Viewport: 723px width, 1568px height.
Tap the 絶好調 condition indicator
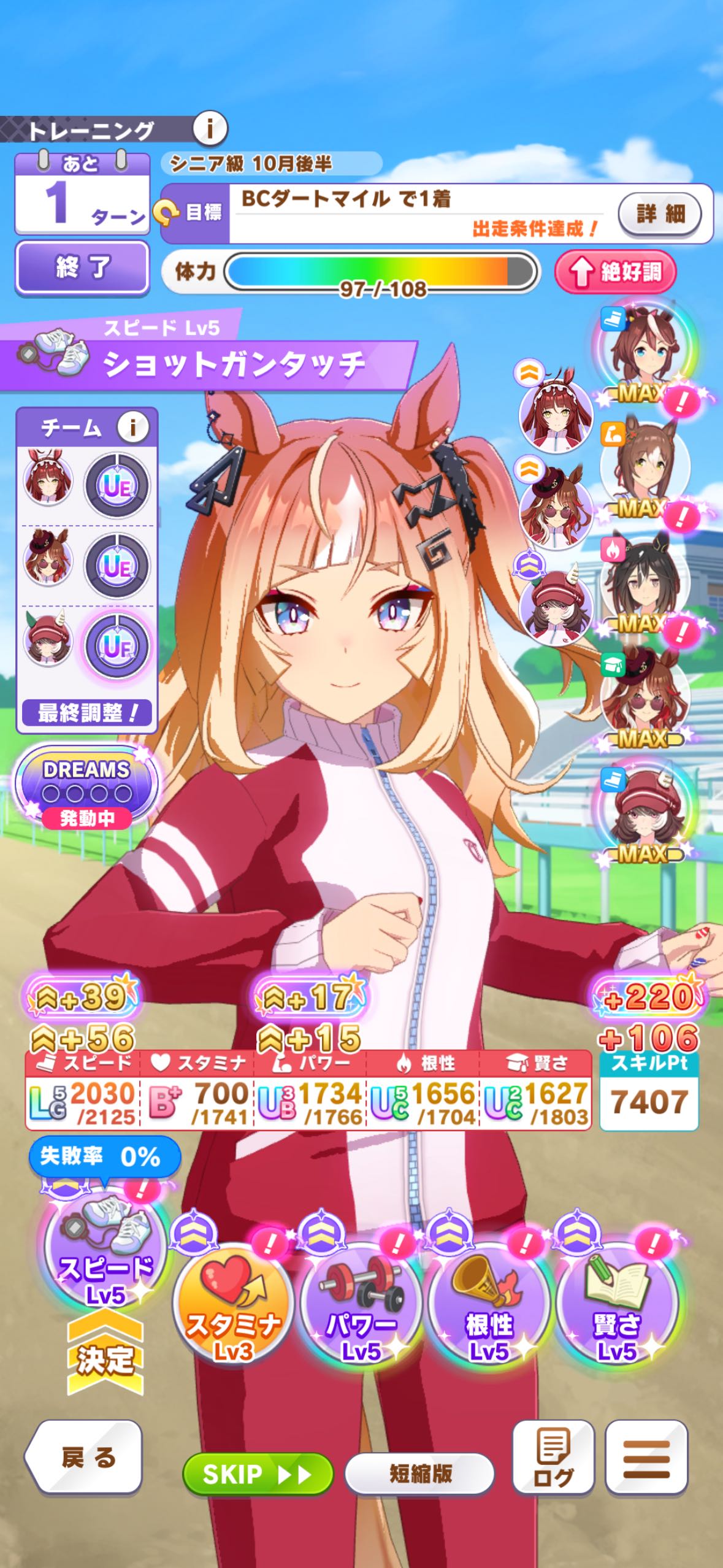[616, 271]
